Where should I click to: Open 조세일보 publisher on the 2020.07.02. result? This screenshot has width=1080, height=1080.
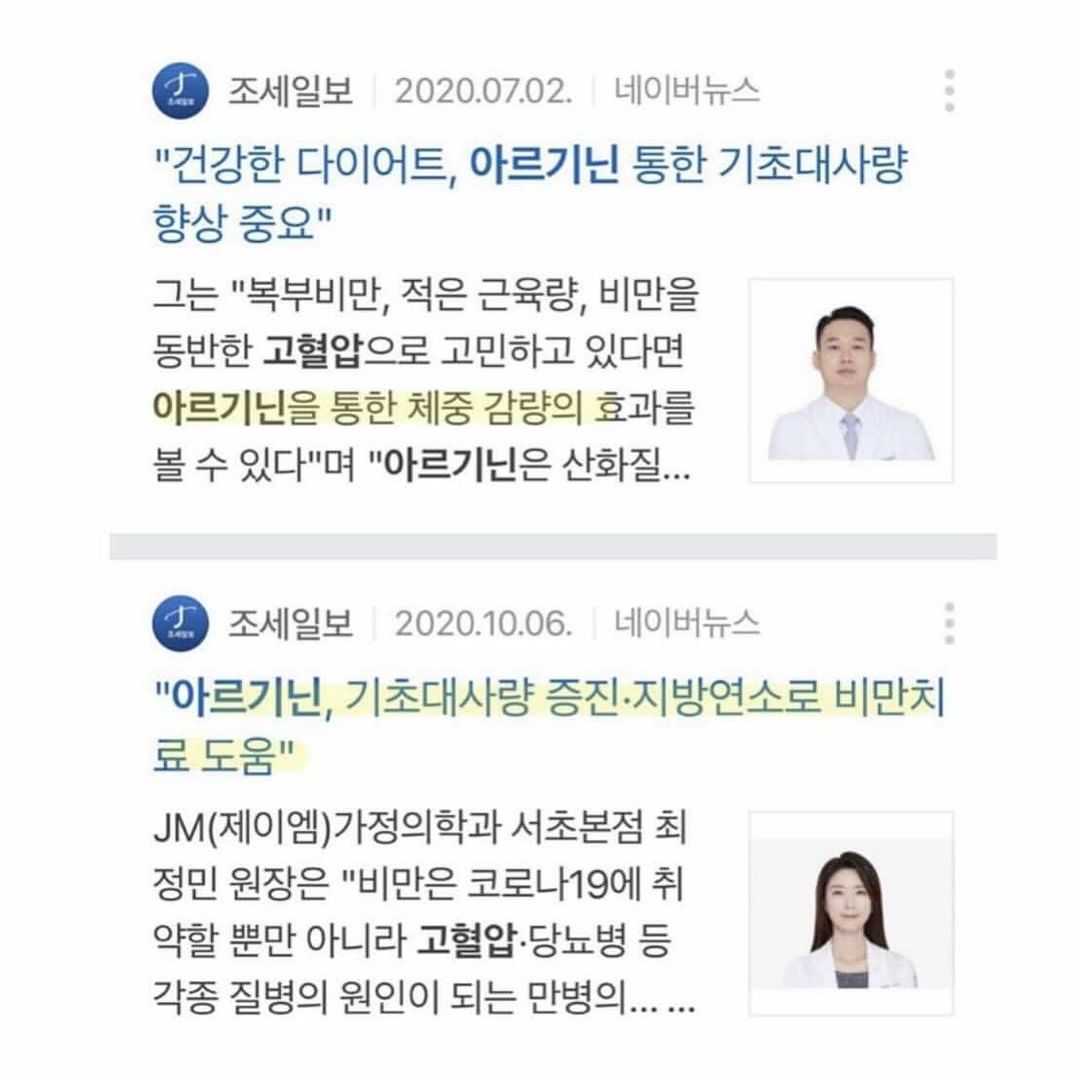coord(290,92)
